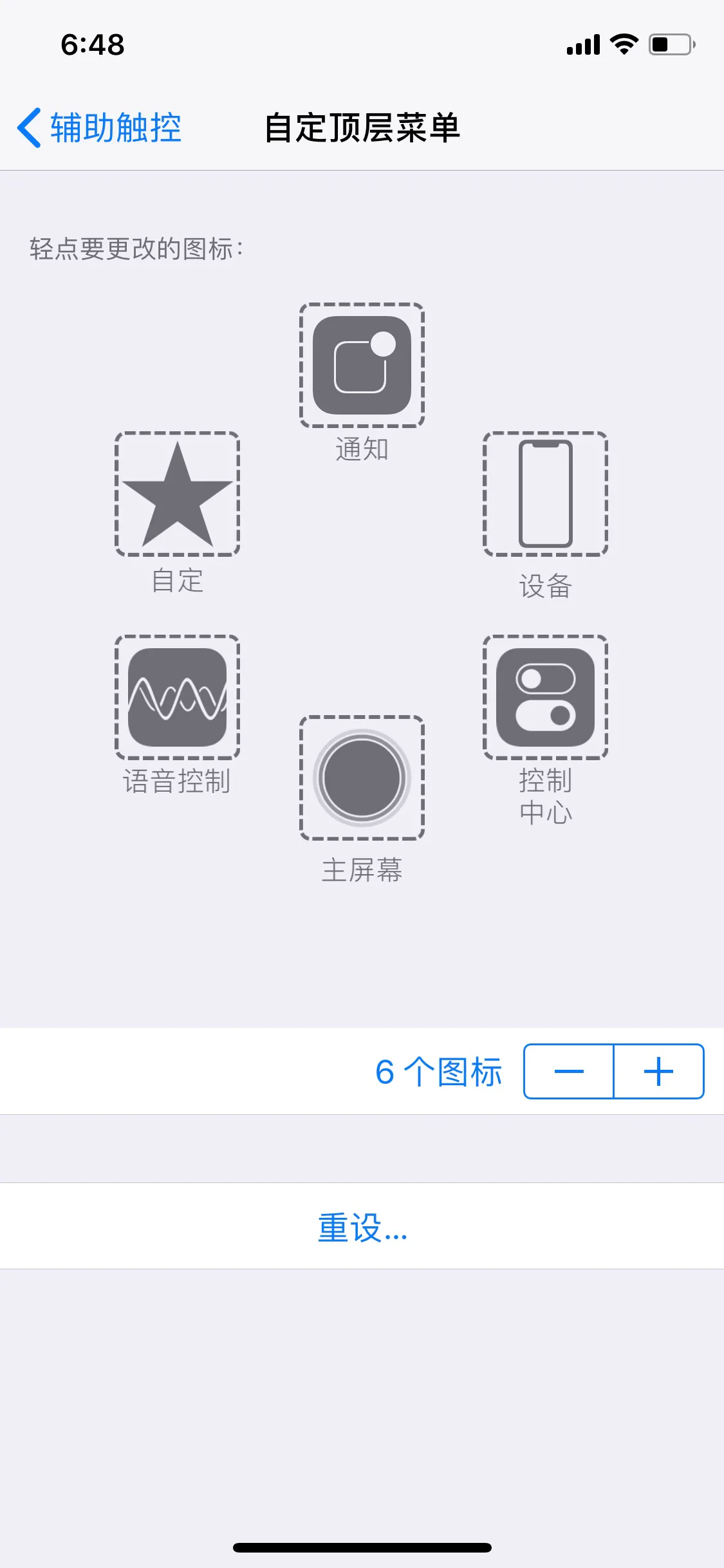Tap the back chevron next to 辅助触控
724x1568 pixels.
click(x=29, y=128)
